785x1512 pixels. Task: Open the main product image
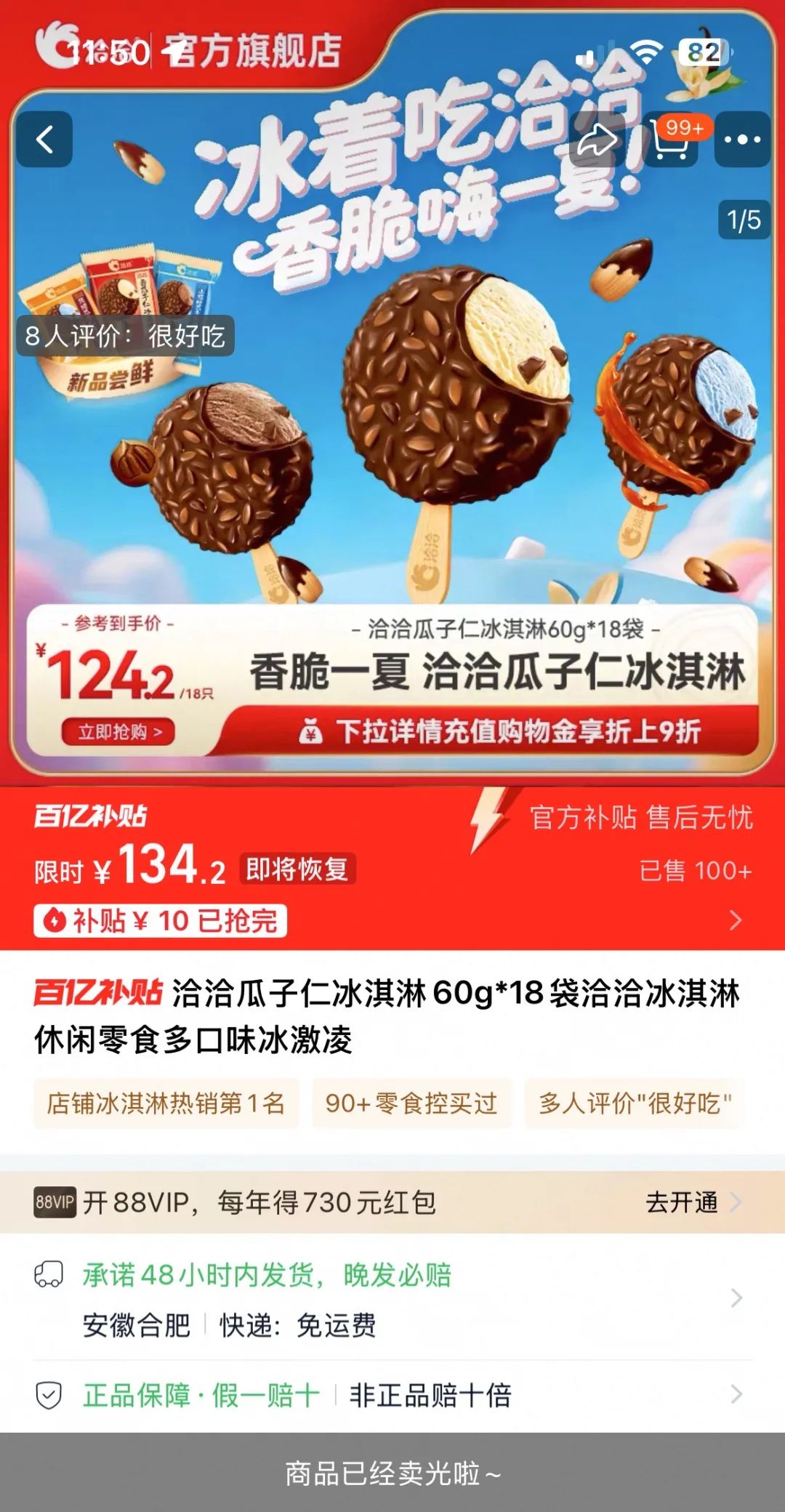tap(392, 407)
